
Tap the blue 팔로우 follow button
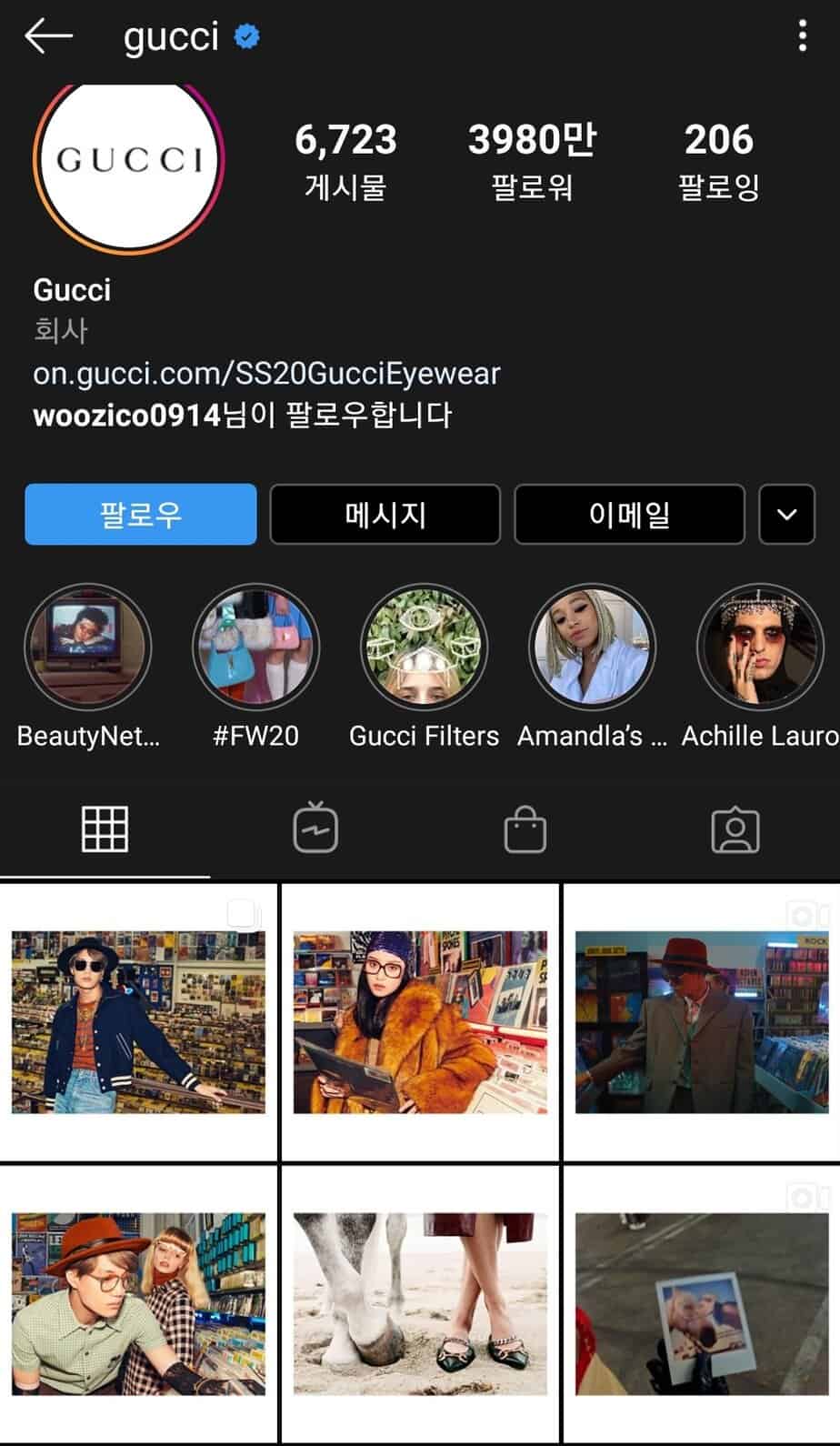tap(141, 515)
